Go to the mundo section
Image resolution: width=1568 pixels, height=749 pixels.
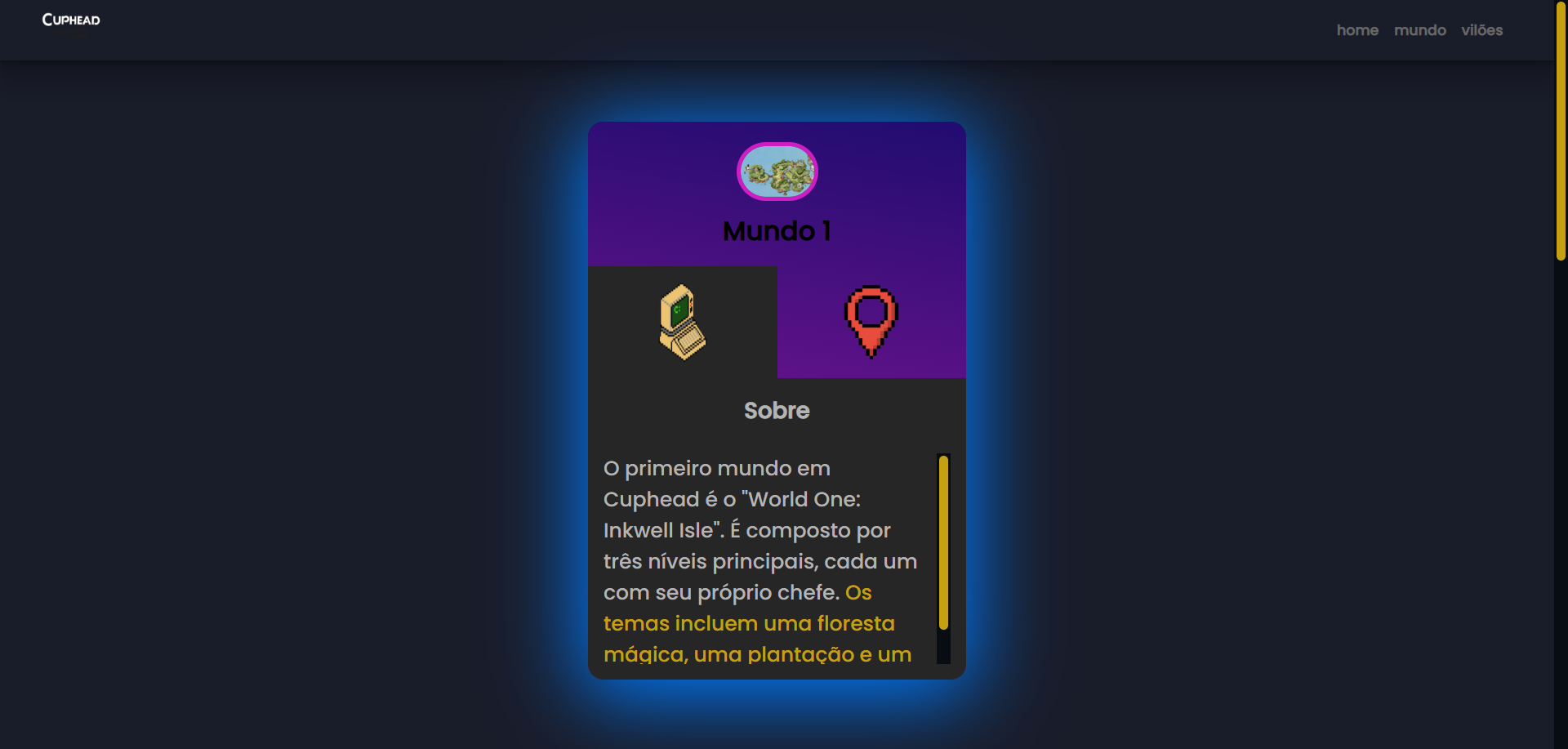click(1419, 30)
